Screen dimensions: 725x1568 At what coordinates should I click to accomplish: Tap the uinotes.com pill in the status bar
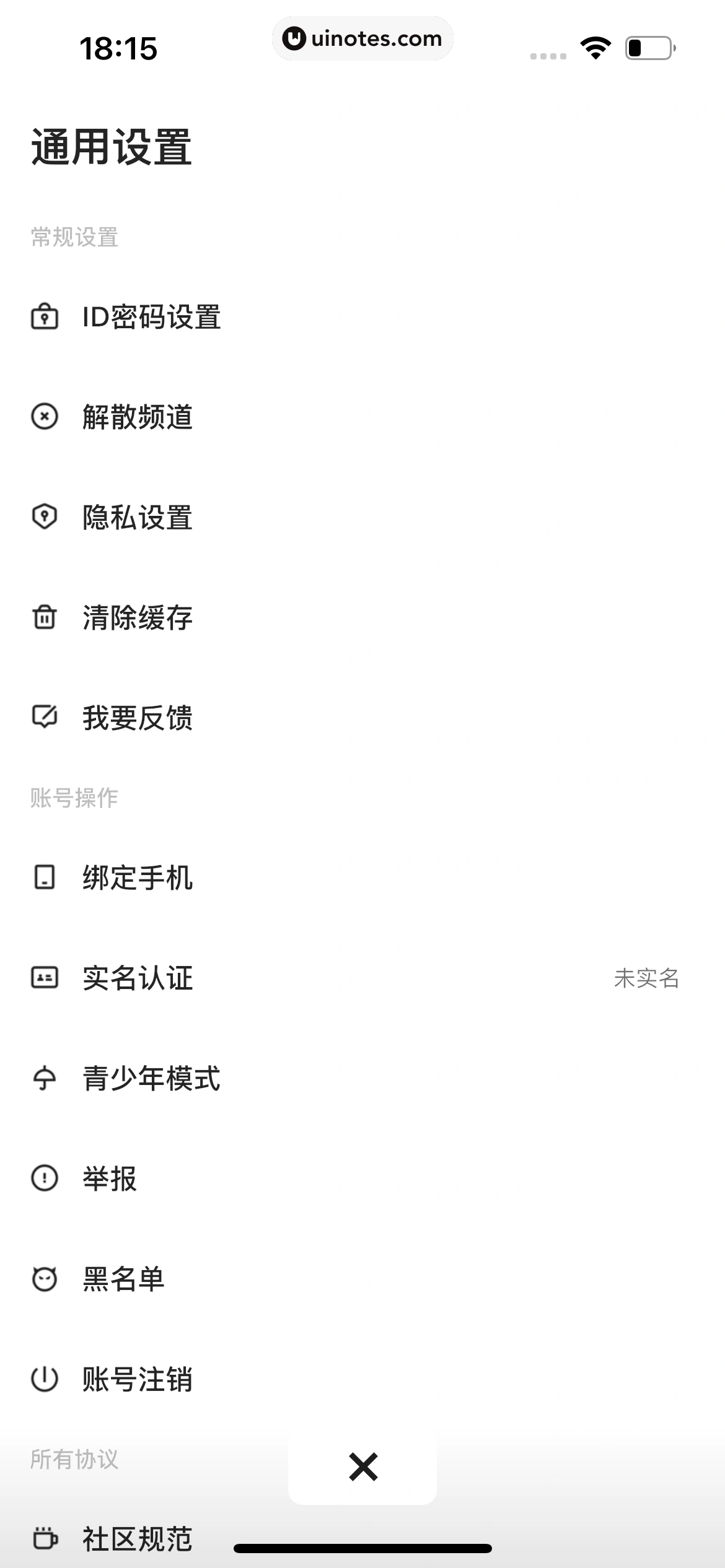tap(362, 38)
